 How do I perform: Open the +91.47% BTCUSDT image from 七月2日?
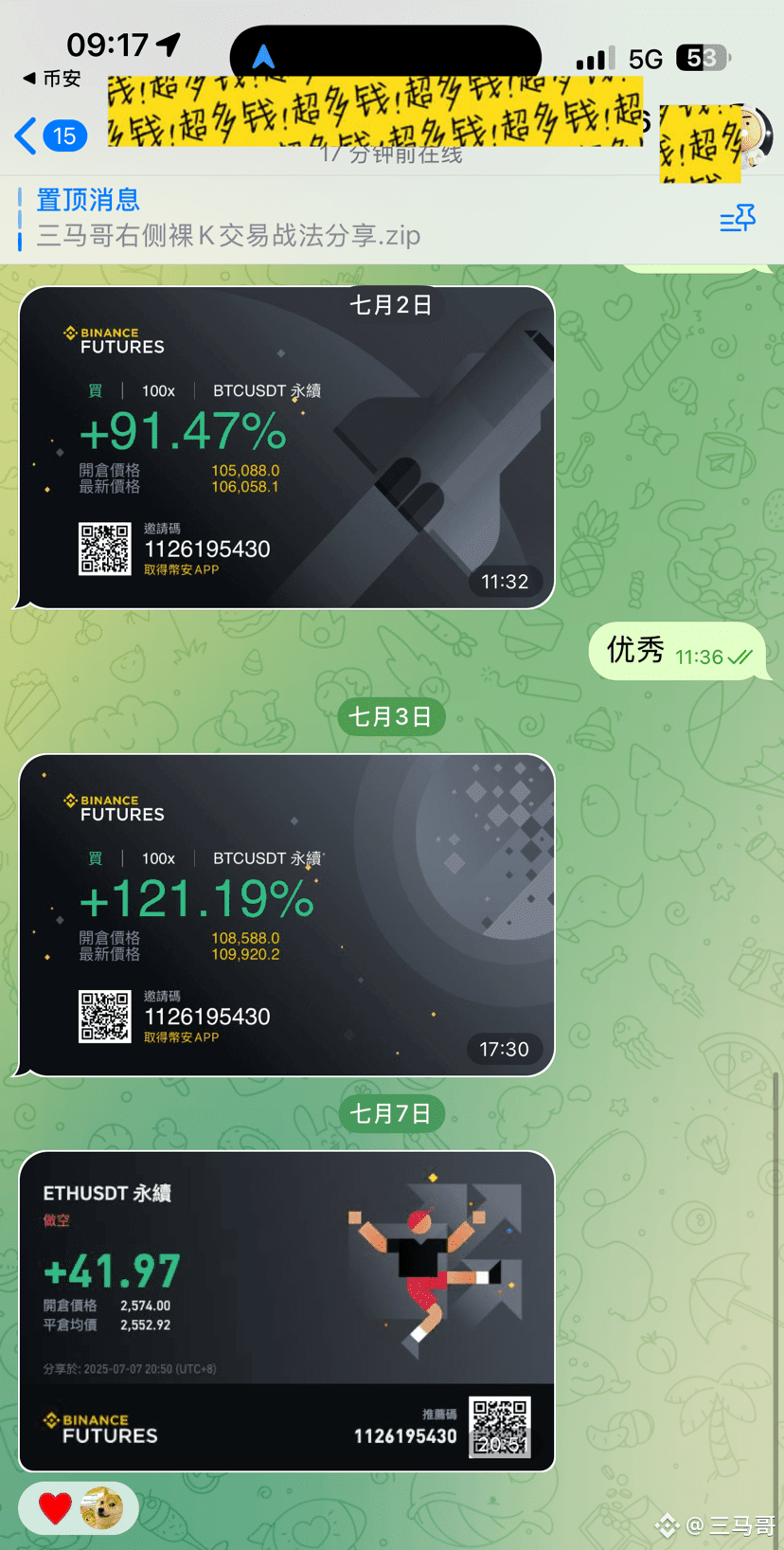[286, 447]
